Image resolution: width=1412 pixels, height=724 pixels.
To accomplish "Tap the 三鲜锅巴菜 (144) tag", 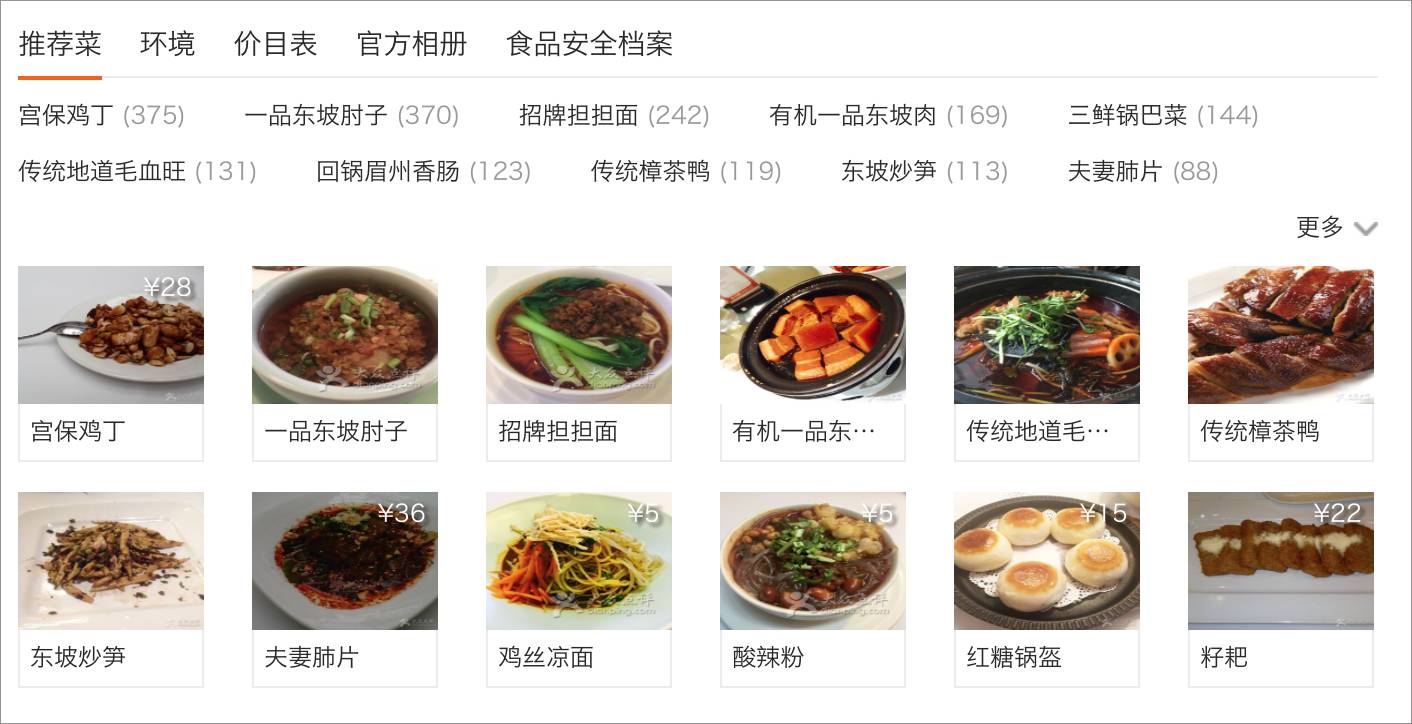I will pyautogui.click(x=1162, y=115).
